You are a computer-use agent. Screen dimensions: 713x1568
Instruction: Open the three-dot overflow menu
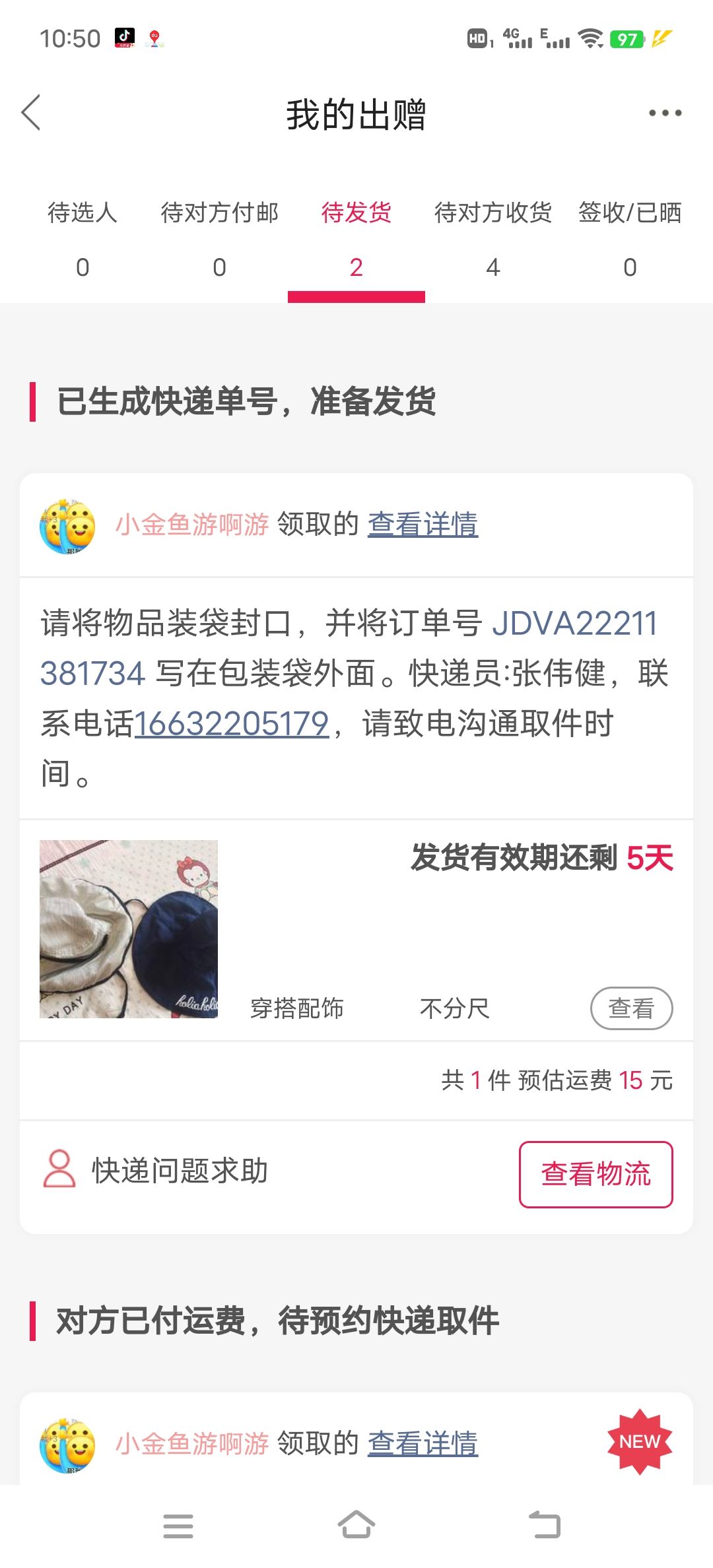pos(665,113)
